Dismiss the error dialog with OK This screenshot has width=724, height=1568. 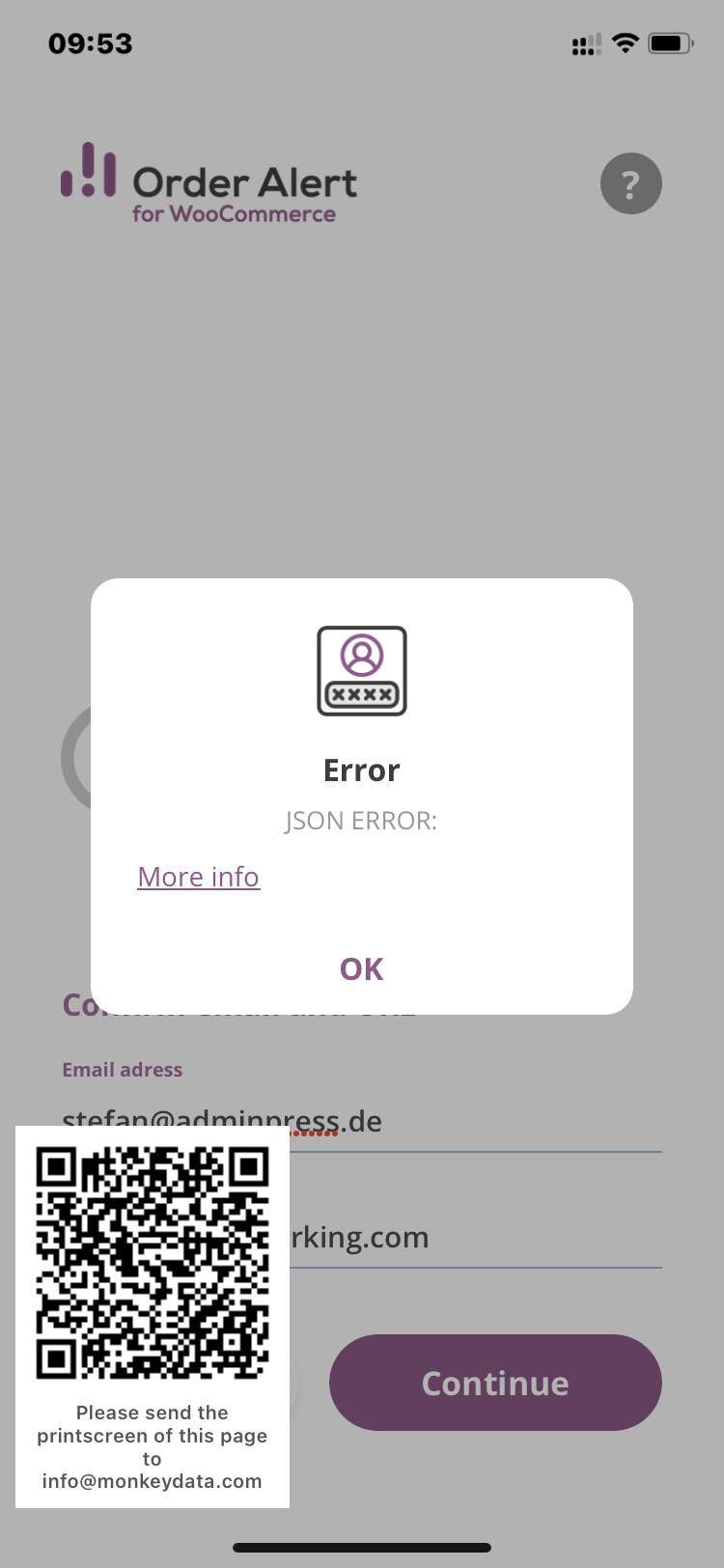pyautogui.click(x=362, y=968)
